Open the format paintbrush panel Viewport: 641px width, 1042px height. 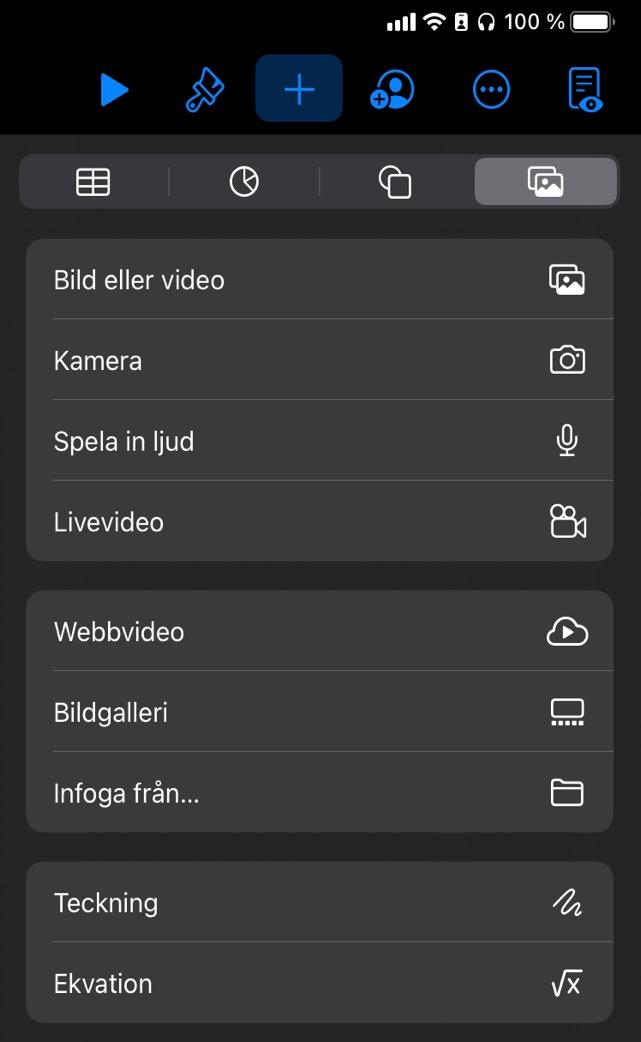point(206,90)
